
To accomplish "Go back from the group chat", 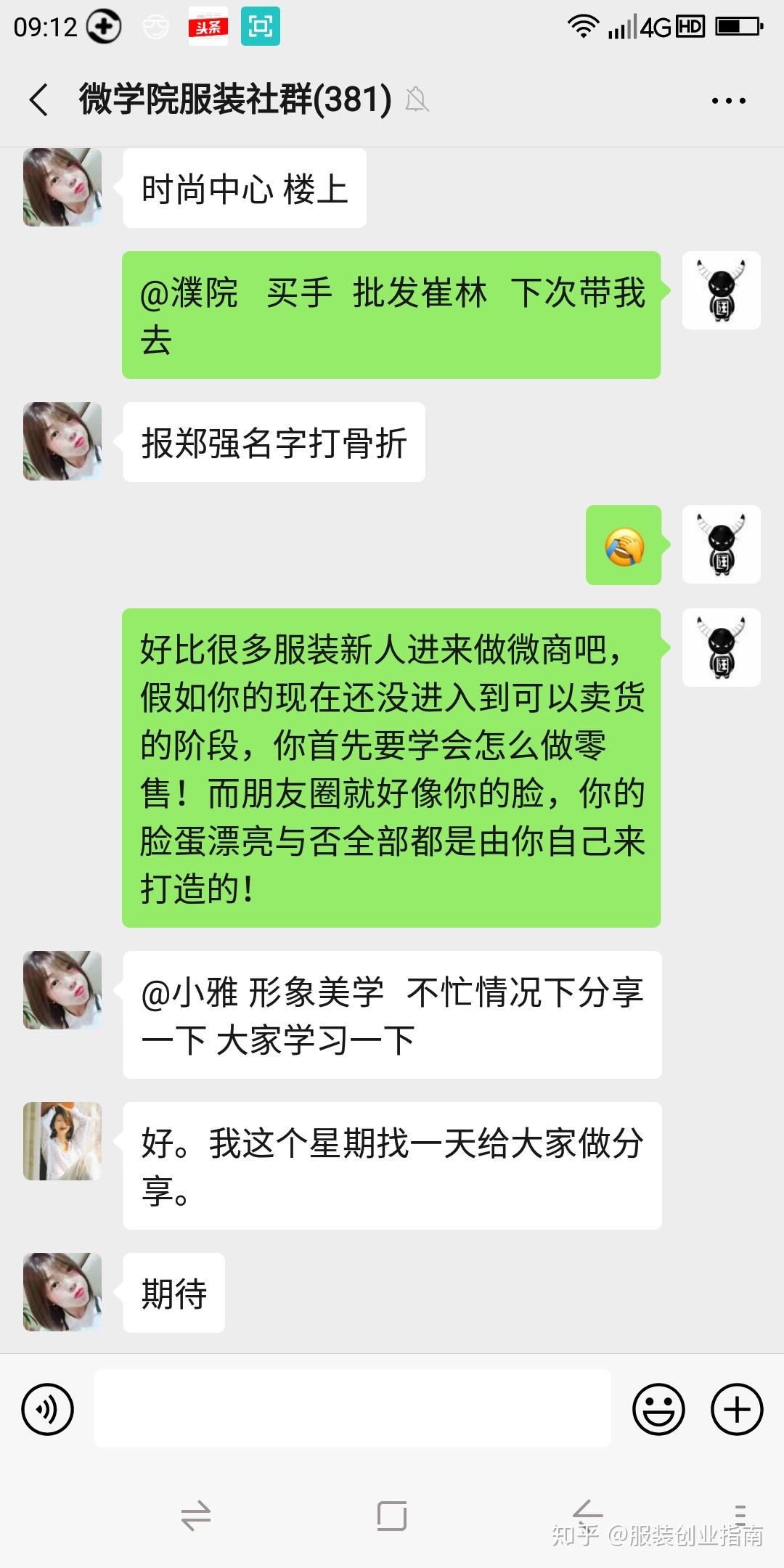I will pos(39,100).
